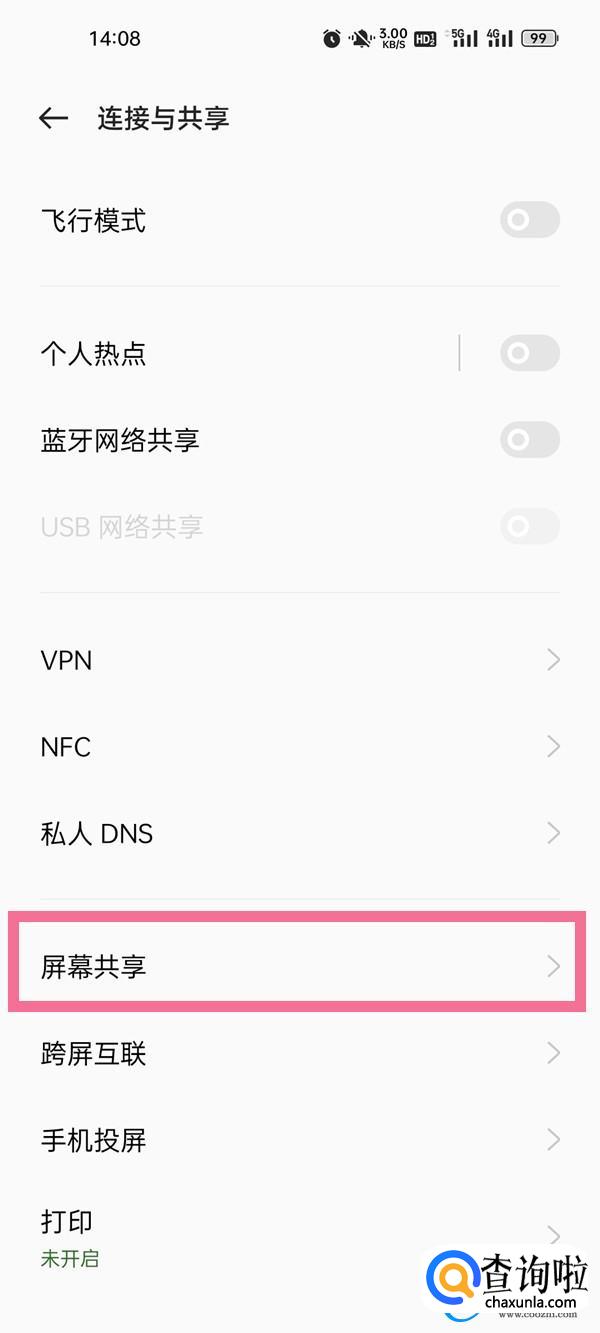Open 个人热点 settings

coord(200,353)
